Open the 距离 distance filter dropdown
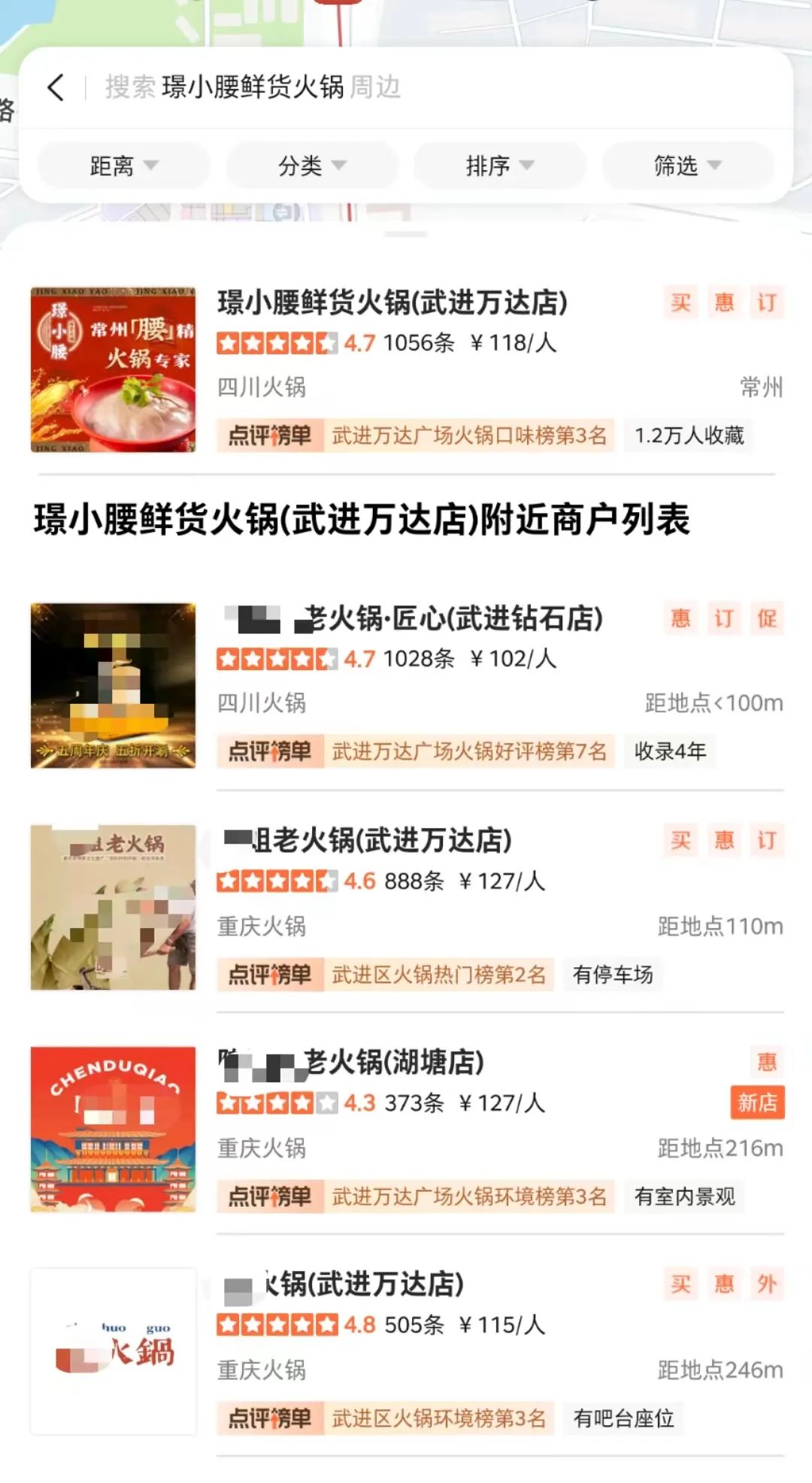The width and height of the screenshot is (812, 1483). coord(122,165)
